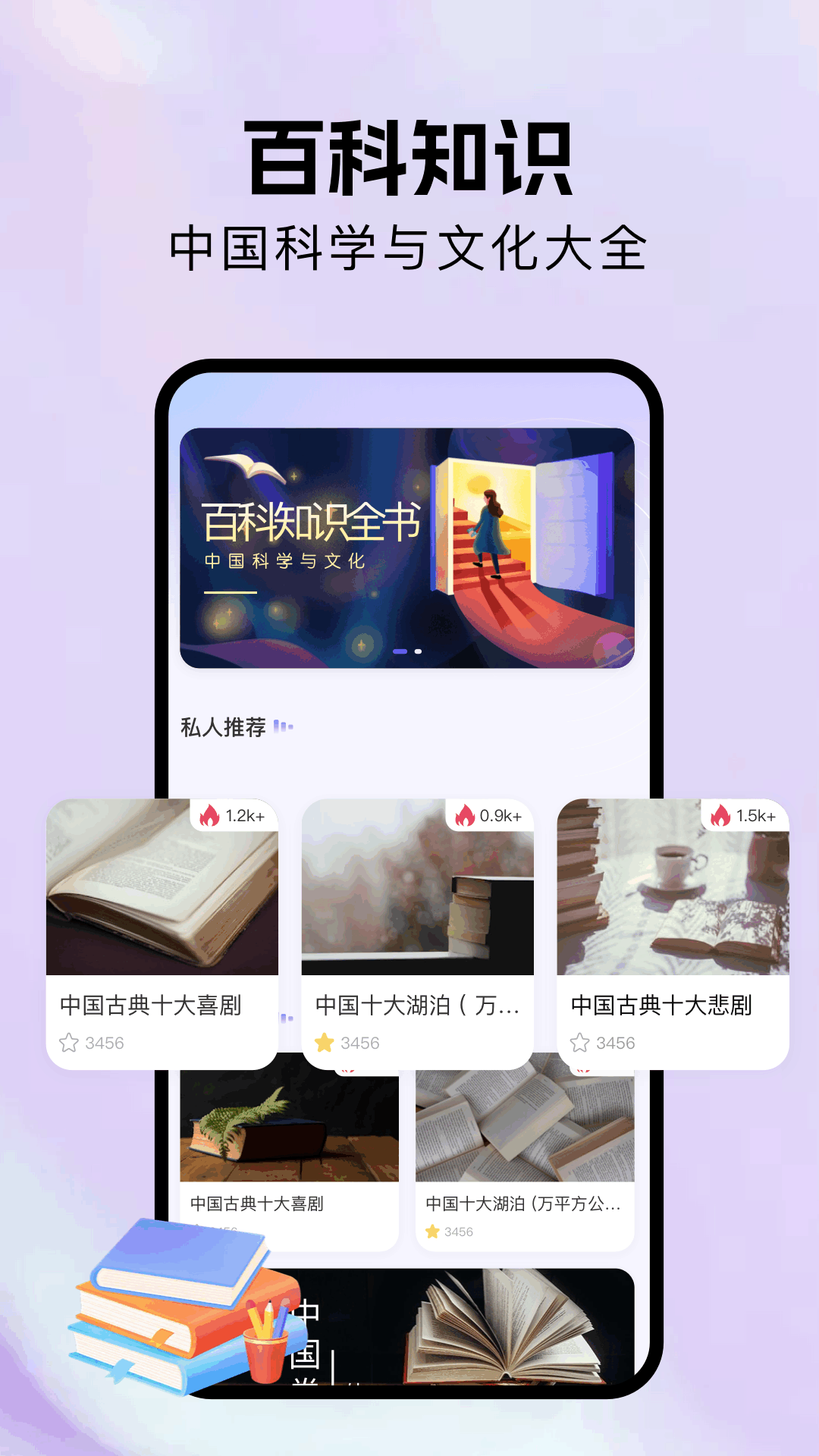Image resolution: width=819 pixels, height=1456 pixels.
Task: Tap the flame icon showing 1.5k+ on 中国古典十大悲剧 card
Action: [718, 816]
